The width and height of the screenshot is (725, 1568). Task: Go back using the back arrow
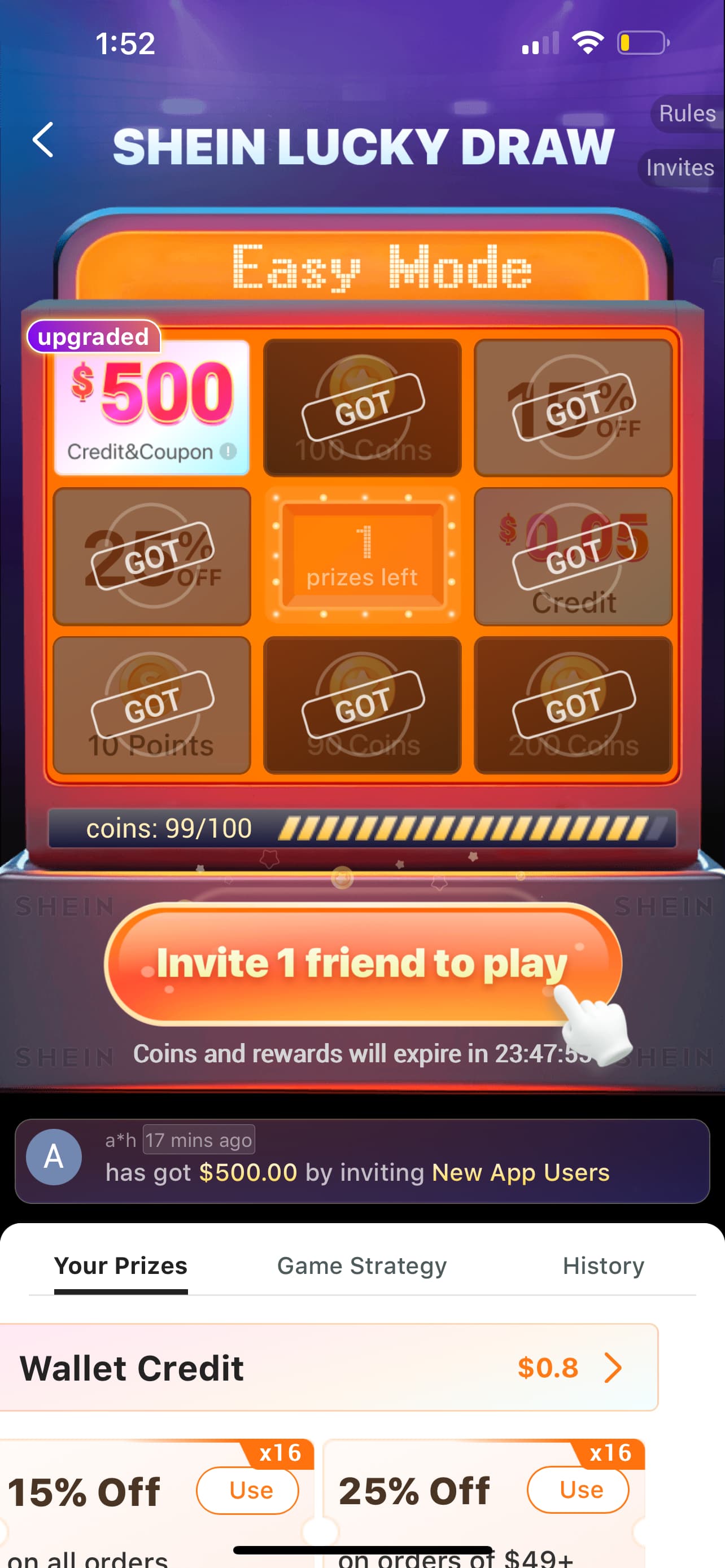pos(42,140)
